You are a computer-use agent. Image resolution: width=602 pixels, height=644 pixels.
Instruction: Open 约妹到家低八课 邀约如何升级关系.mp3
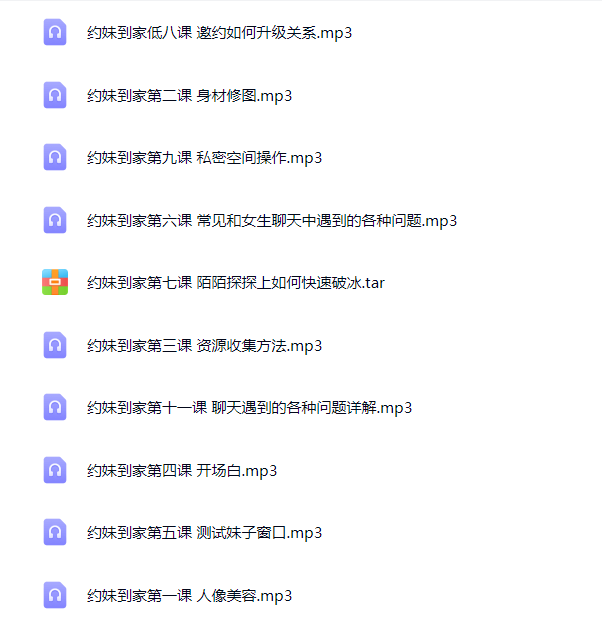[219, 33]
